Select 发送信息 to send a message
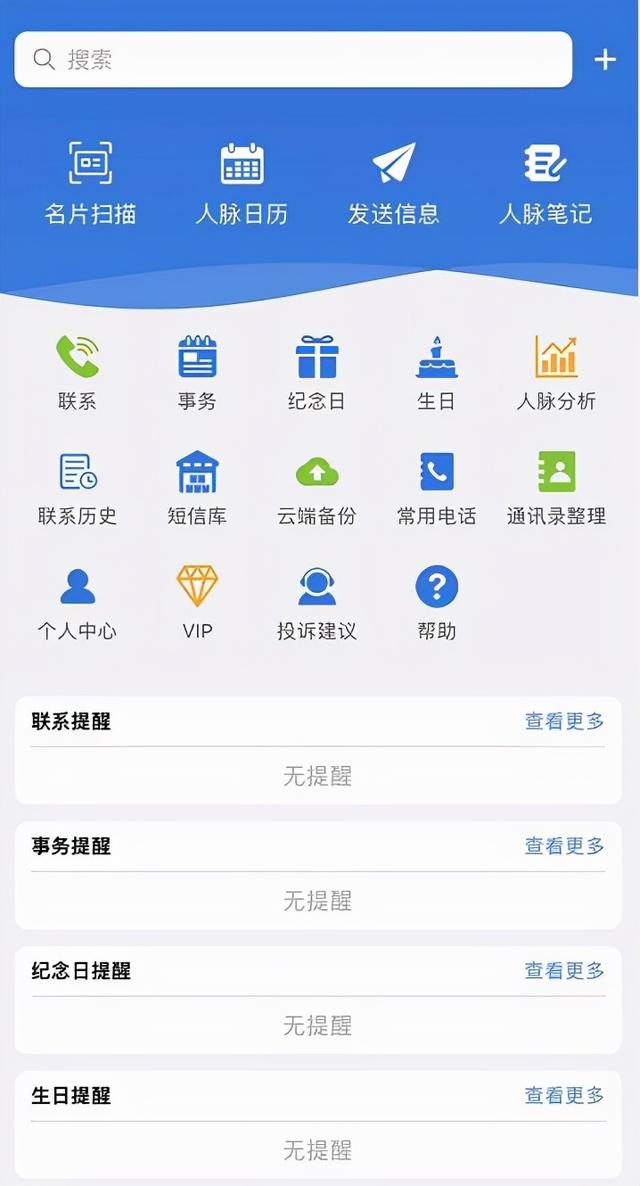The width and height of the screenshot is (640, 1186). (x=393, y=182)
